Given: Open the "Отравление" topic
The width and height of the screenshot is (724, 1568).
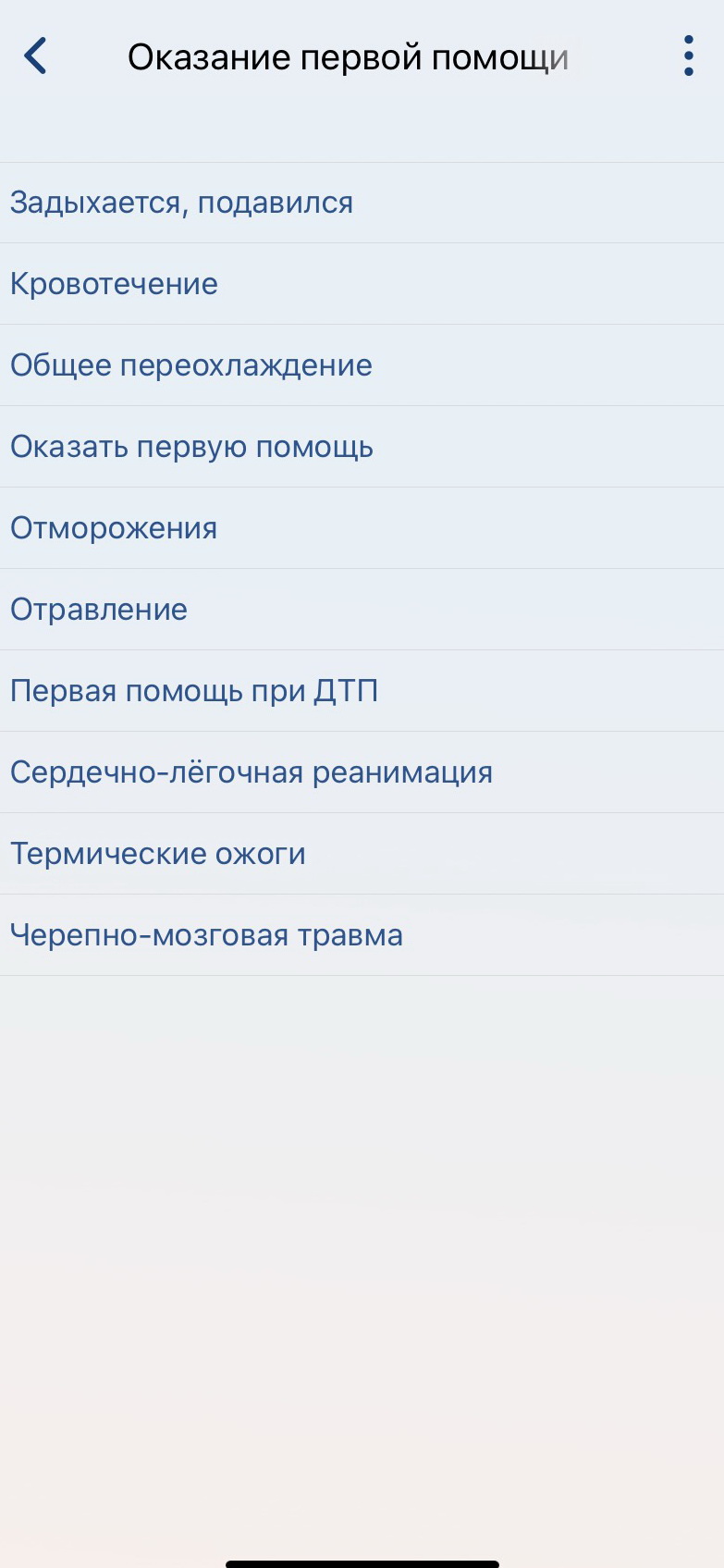Looking at the screenshot, I should (x=362, y=610).
